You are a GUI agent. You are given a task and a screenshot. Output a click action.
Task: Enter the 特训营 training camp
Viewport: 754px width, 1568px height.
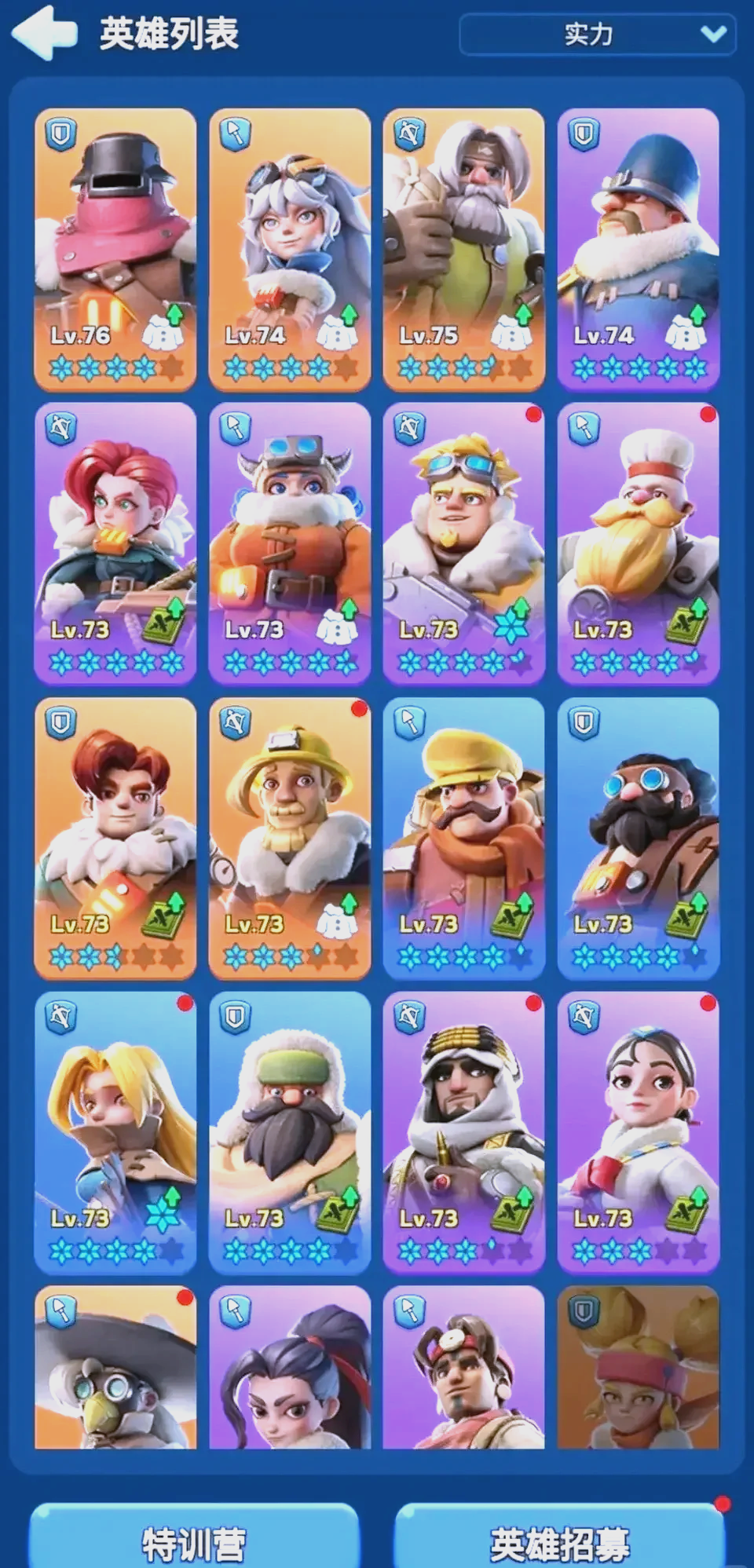[x=193, y=1541]
